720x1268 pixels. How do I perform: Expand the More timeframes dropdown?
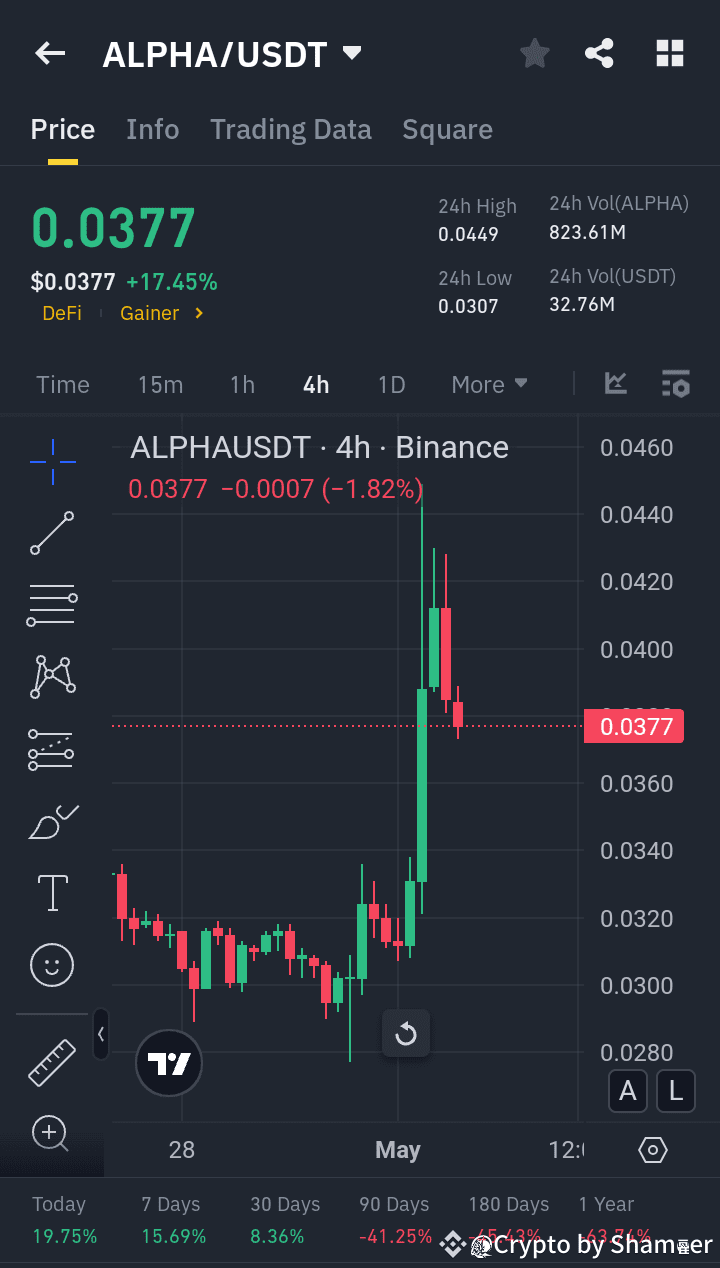pyautogui.click(x=489, y=384)
